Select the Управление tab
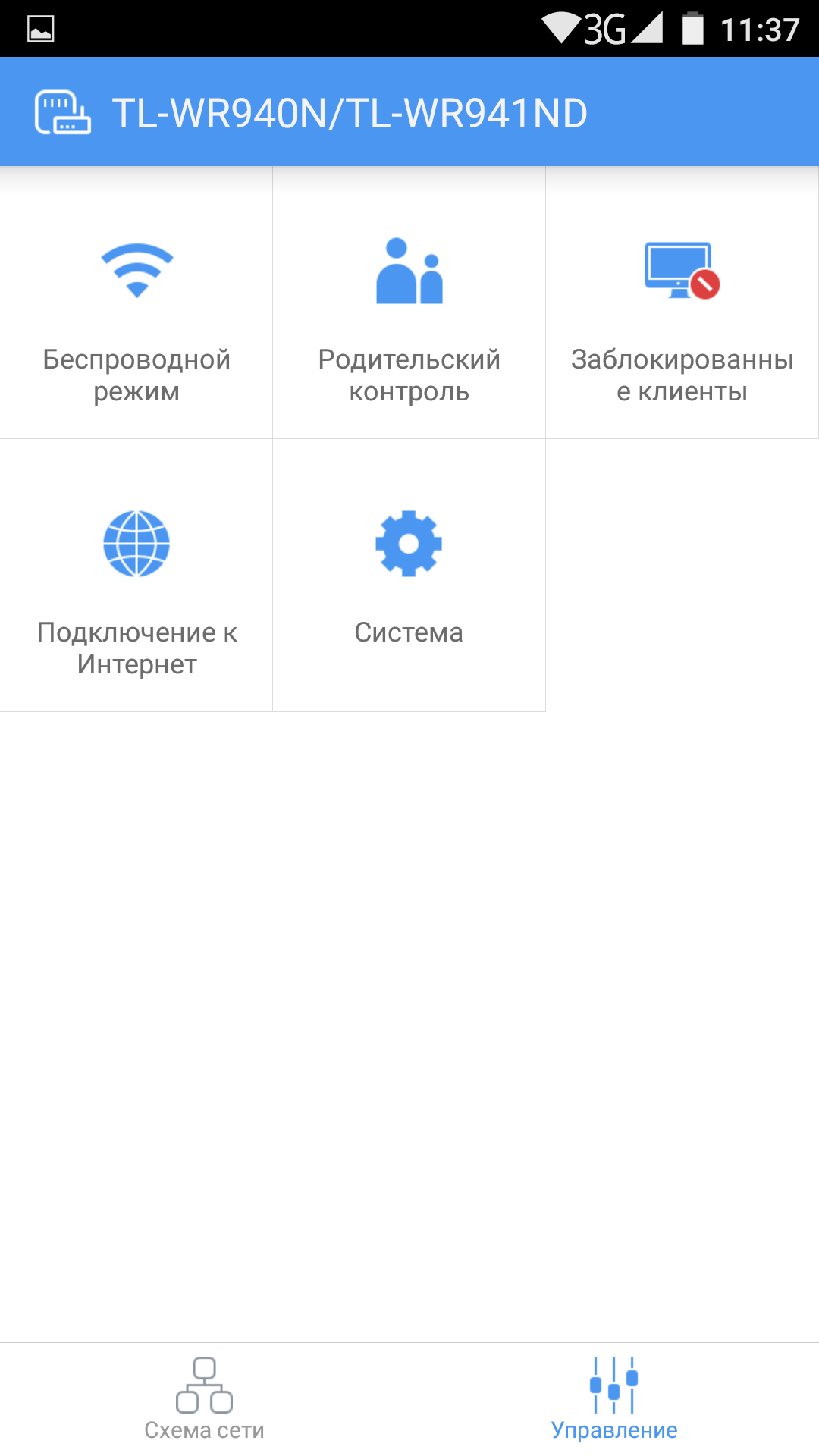The image size is (819, 1456). (x=614, y=1399)
